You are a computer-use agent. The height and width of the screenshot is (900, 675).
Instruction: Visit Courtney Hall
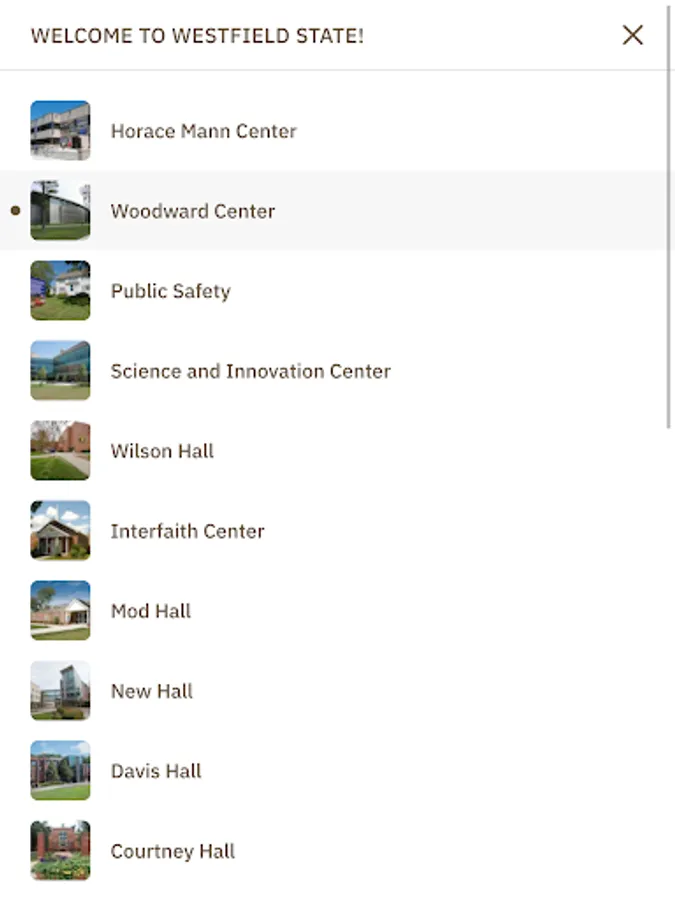pyautogui.click(x=173, y=851)
